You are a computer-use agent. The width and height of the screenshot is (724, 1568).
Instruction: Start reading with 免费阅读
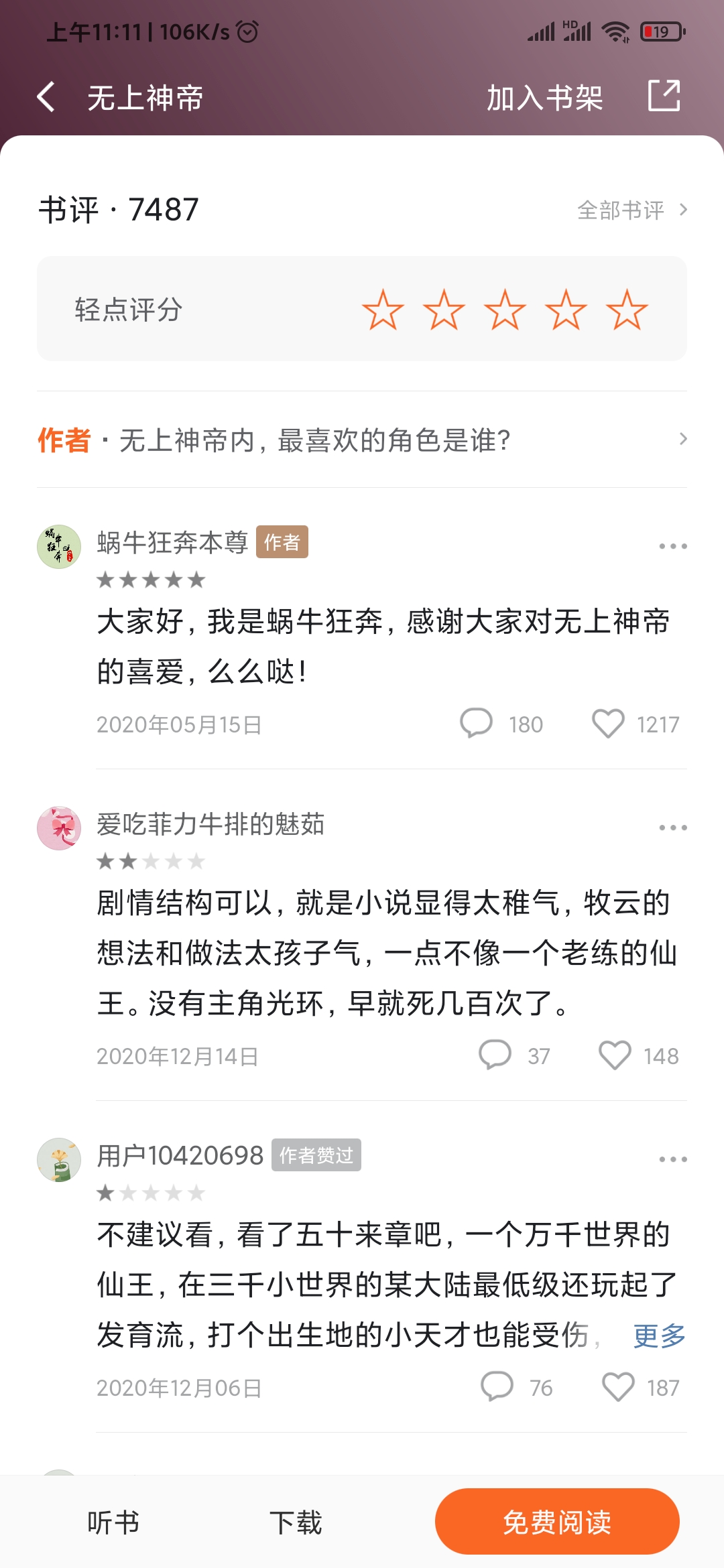tap(557, 1522)
